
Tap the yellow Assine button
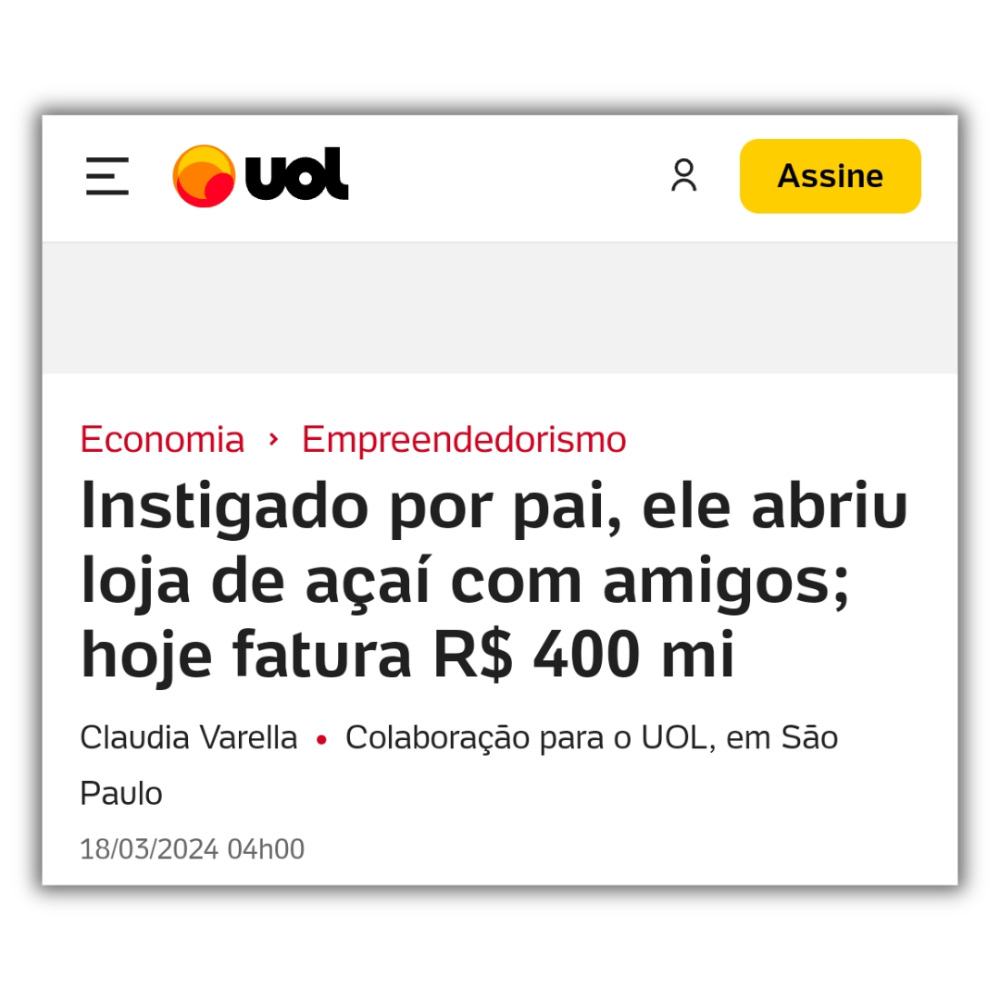830,176
